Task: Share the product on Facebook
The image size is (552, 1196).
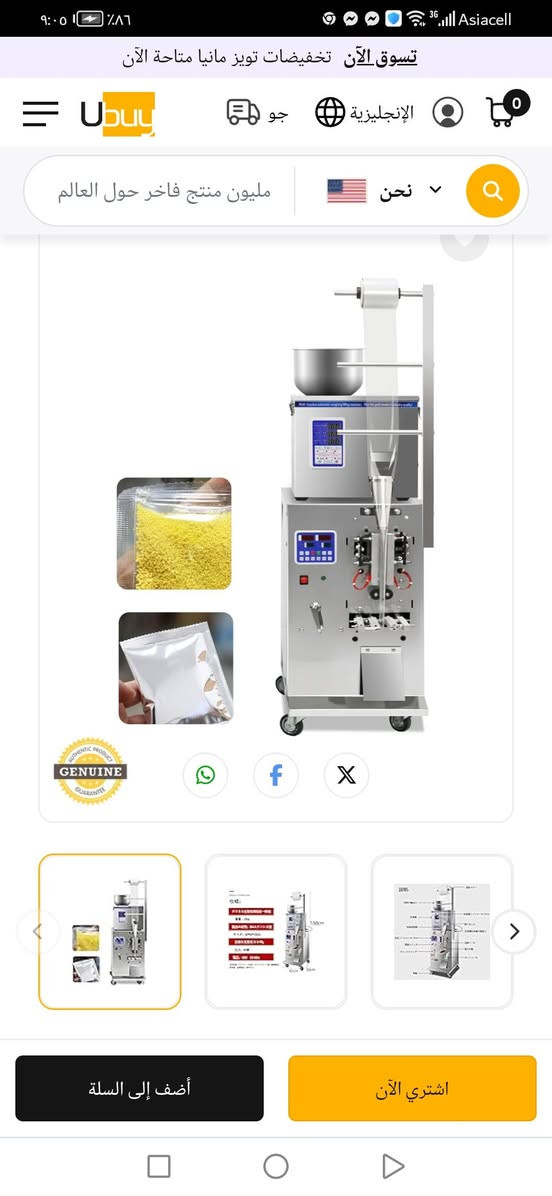Action: click(276, 776)
